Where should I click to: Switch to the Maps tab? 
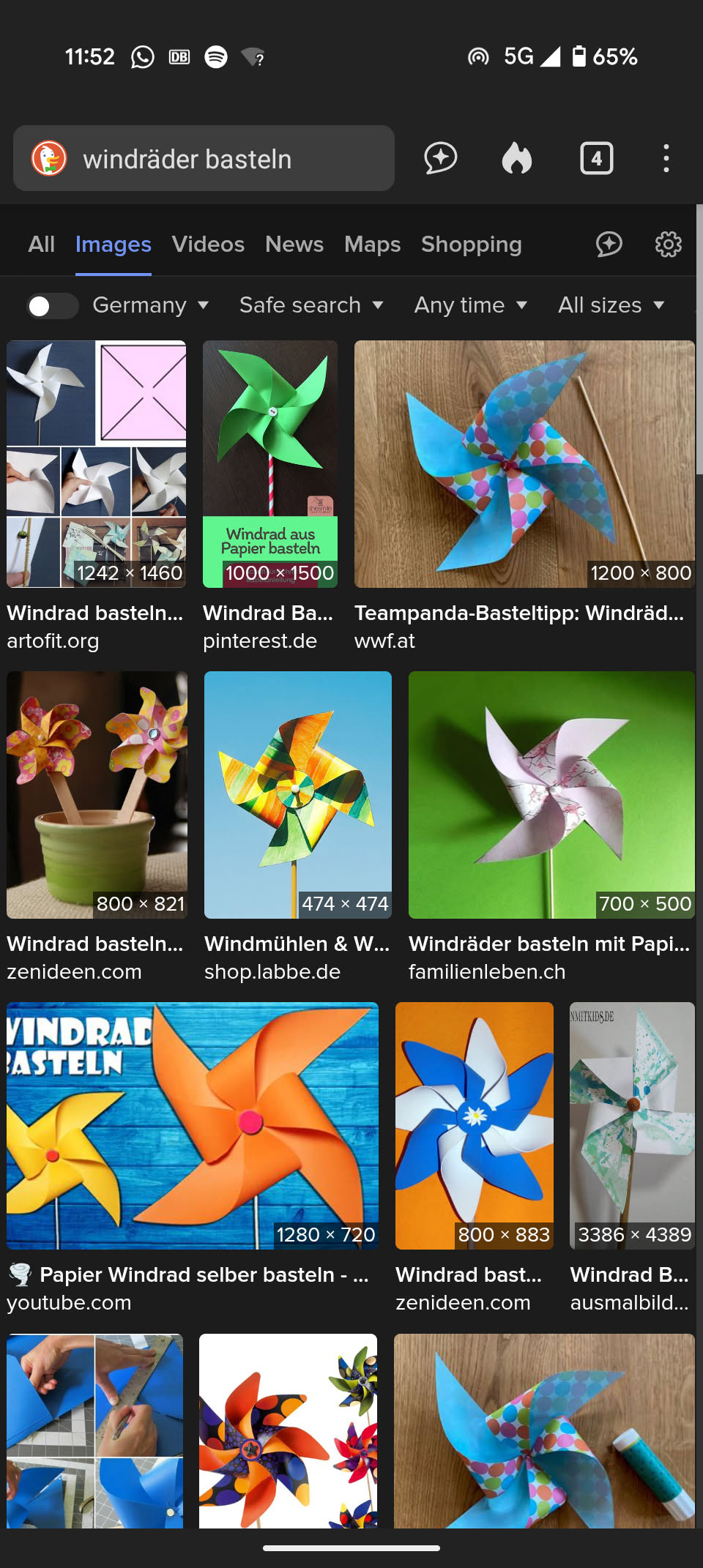click(x=372, y=244)
